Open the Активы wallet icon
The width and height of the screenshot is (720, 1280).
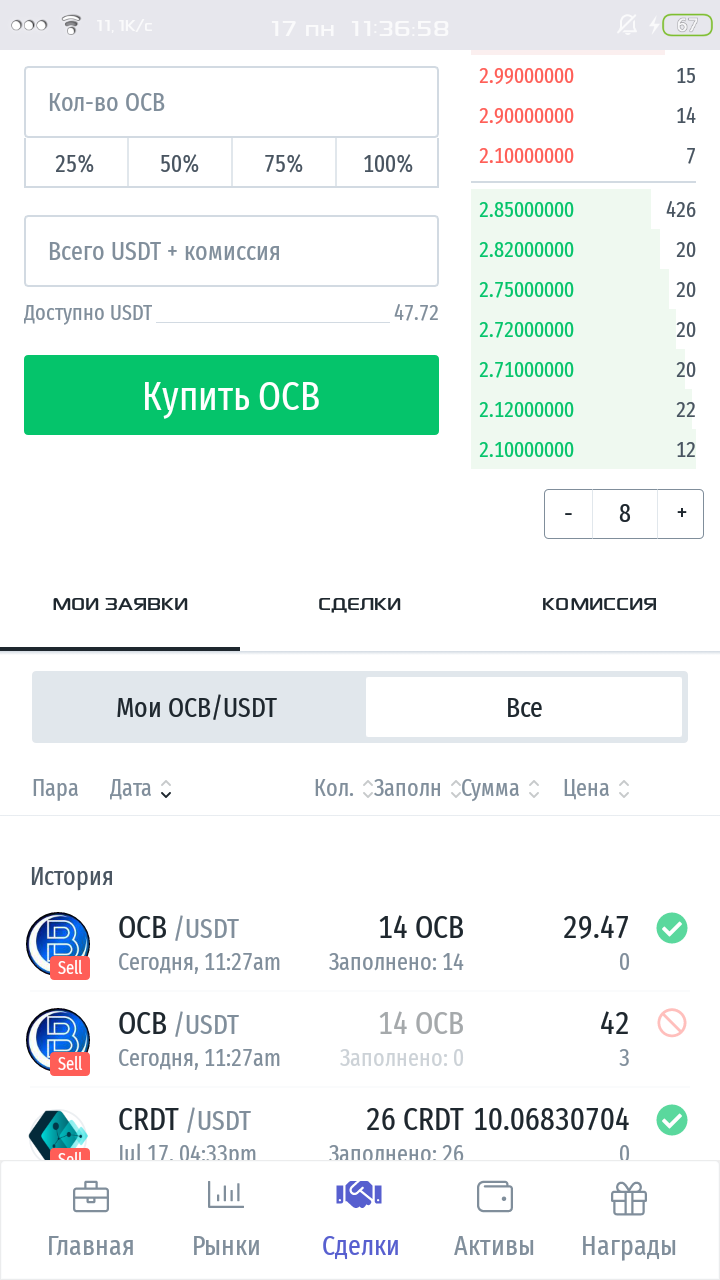coord(493,1195)
